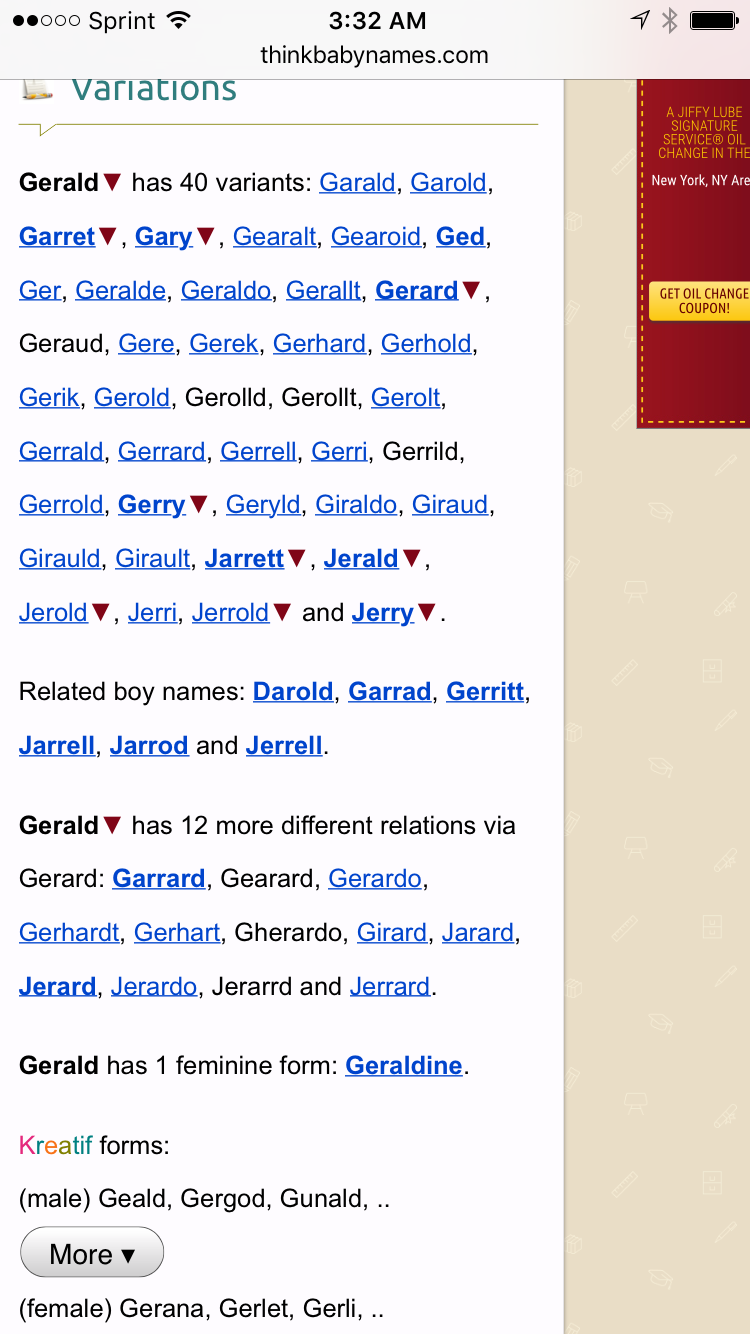The image size is (750, 1334).
Task: Select the related name Darold
Action: coord(293,692)
